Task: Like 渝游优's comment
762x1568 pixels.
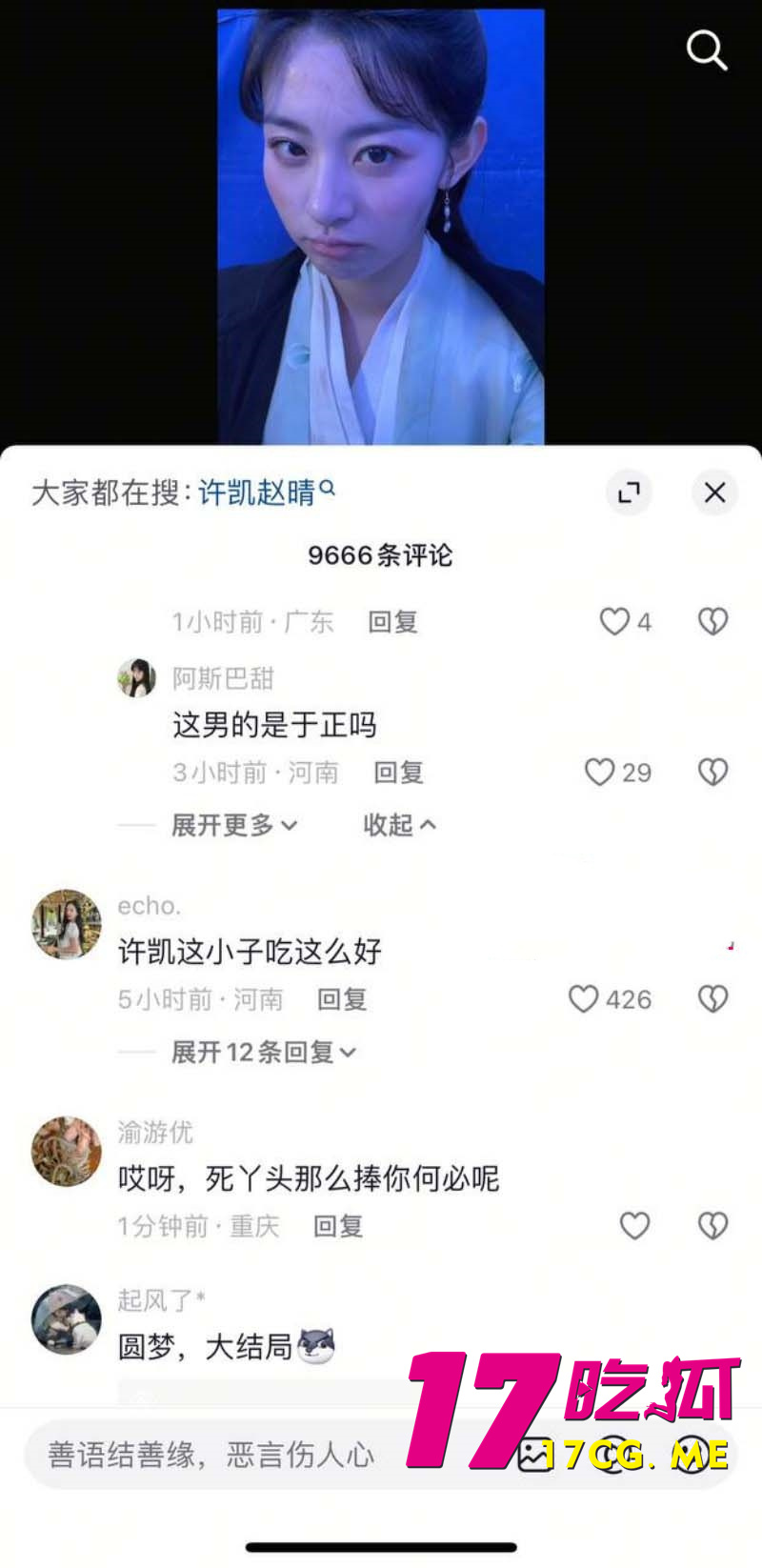Action: [634, 1226]
